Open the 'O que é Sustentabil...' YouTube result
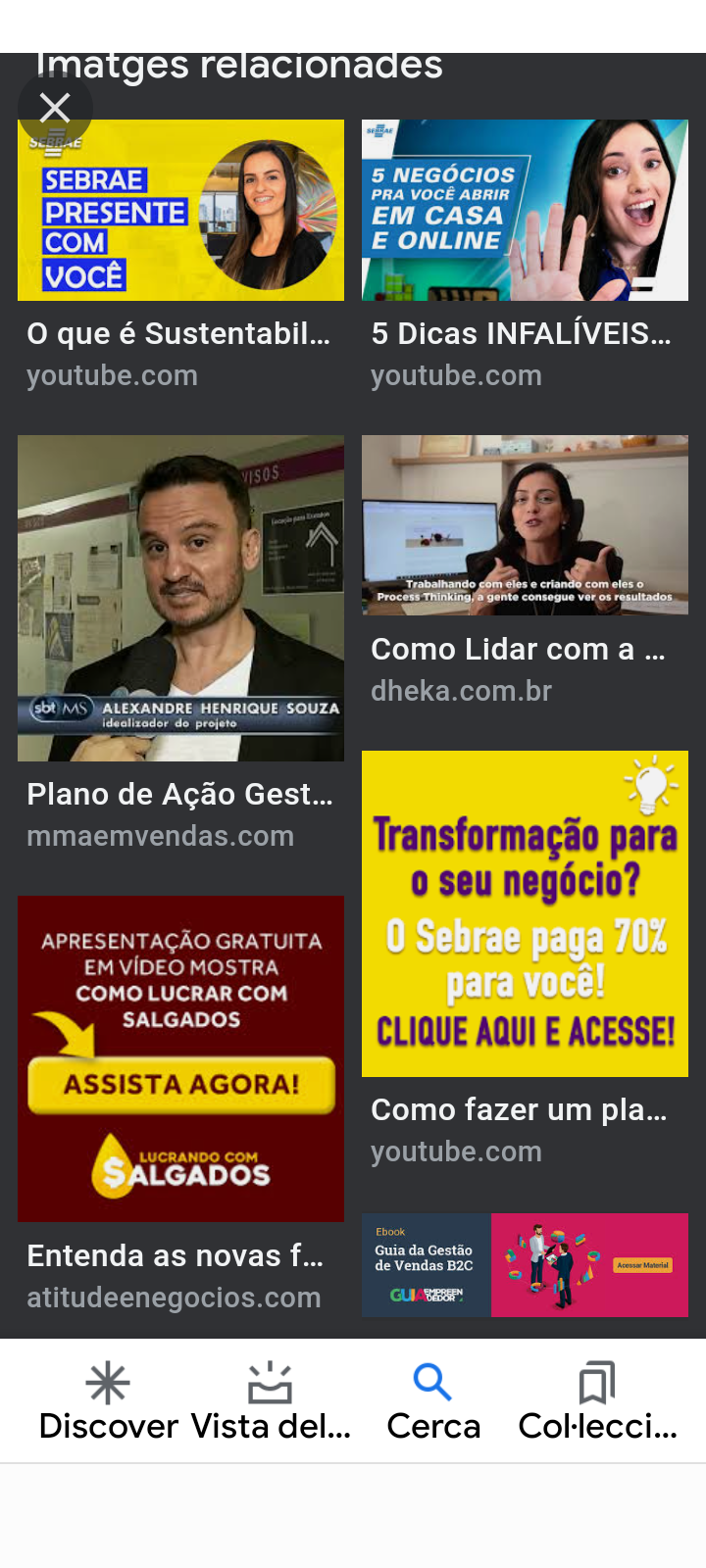This screenshot has height=1568, width=706. (x=180, y=211)
